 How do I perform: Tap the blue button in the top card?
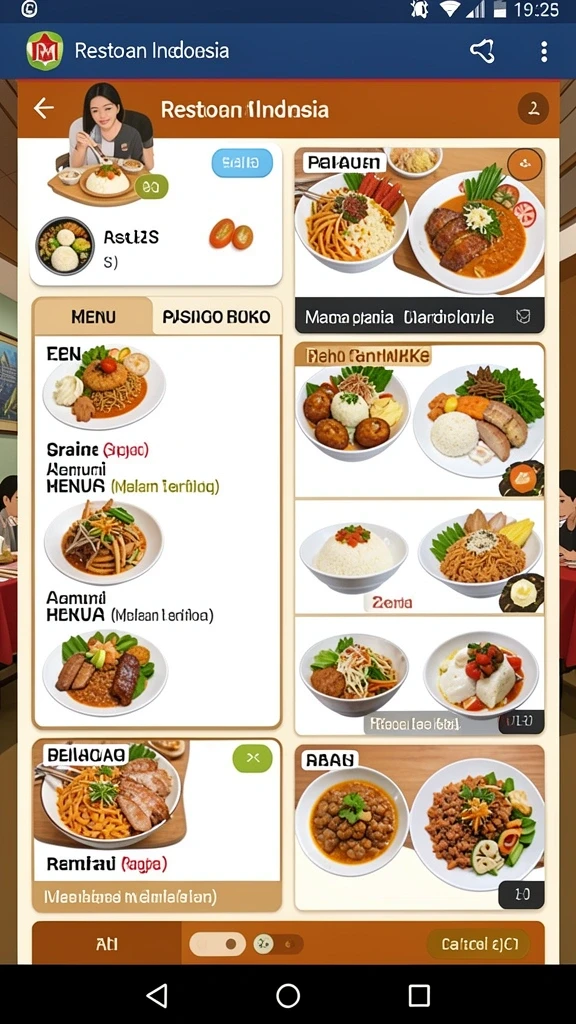[x=242, y=163]
